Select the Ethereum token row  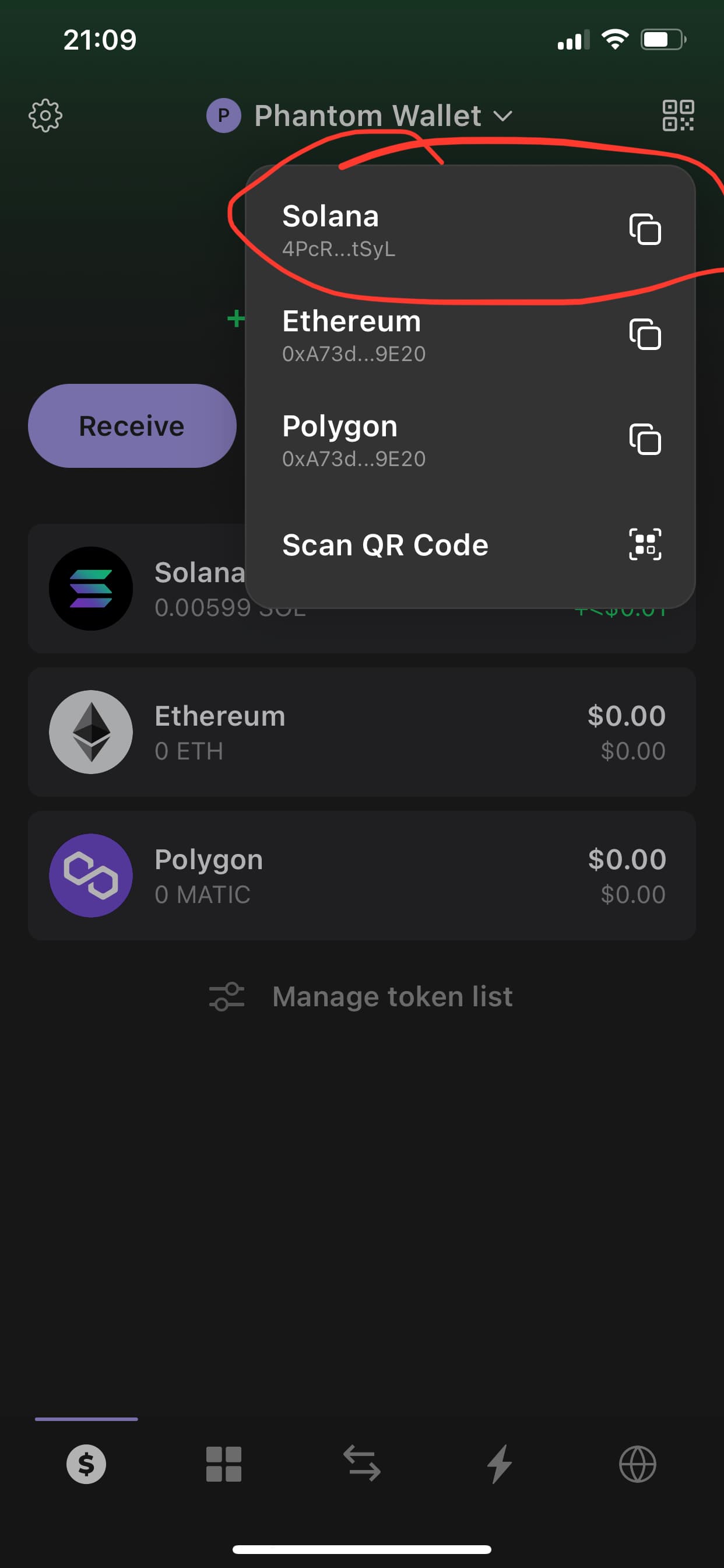[x=362, y=731]
